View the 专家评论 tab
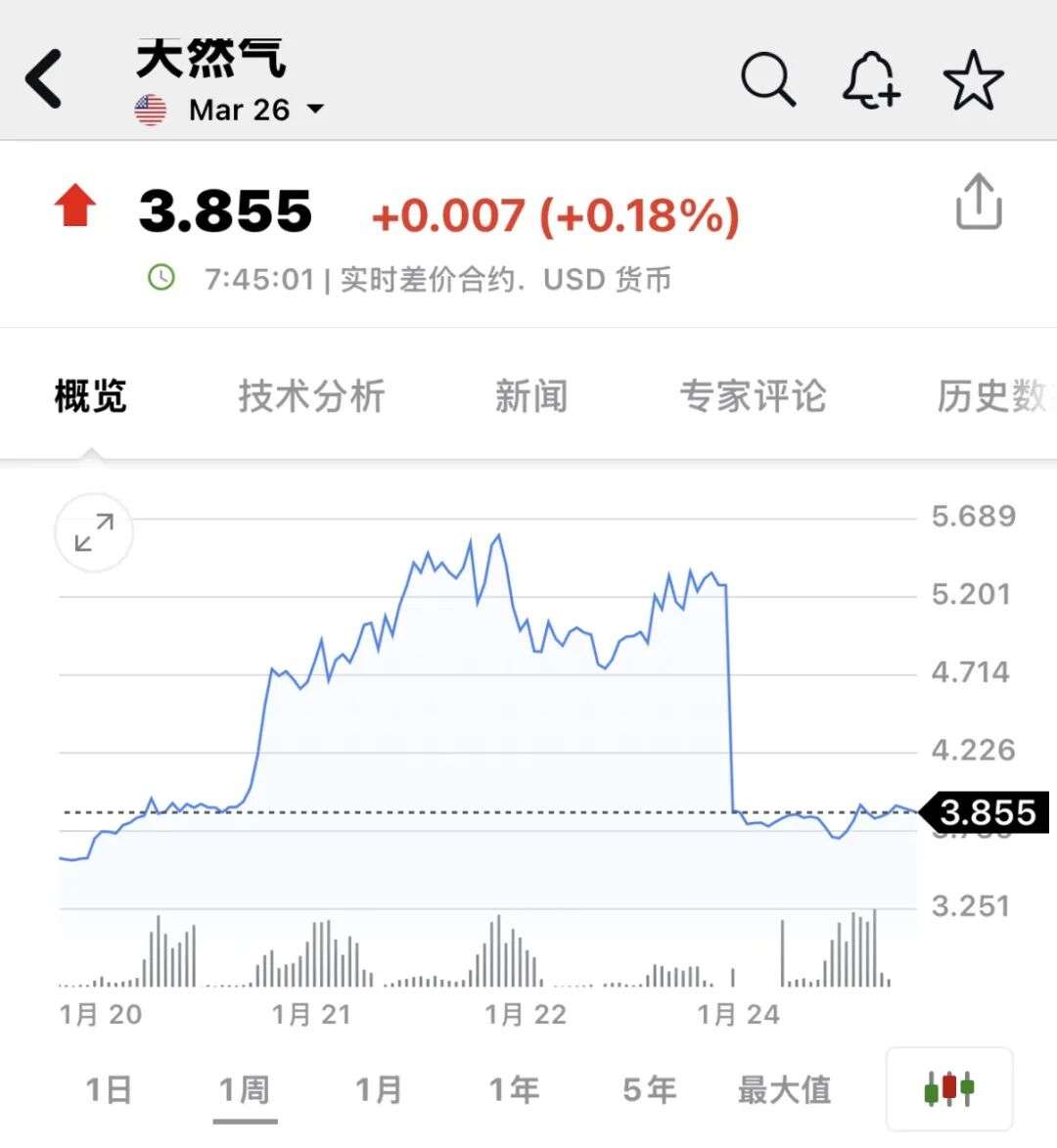1057x1148 pixels. point(753,396)
